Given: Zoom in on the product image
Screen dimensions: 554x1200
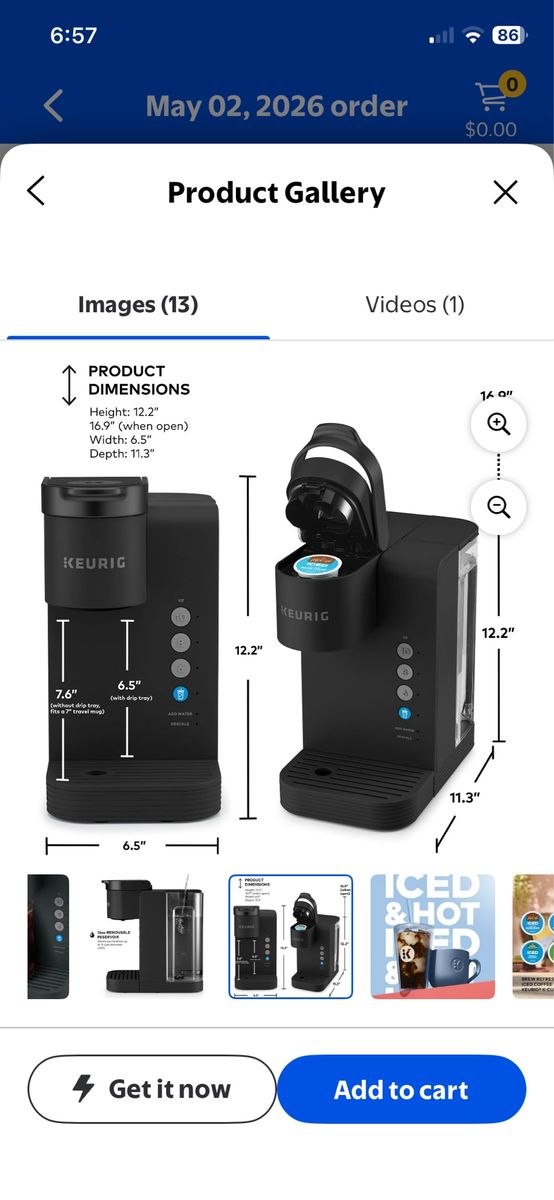Looking at the screenshot, I should 498,423.
